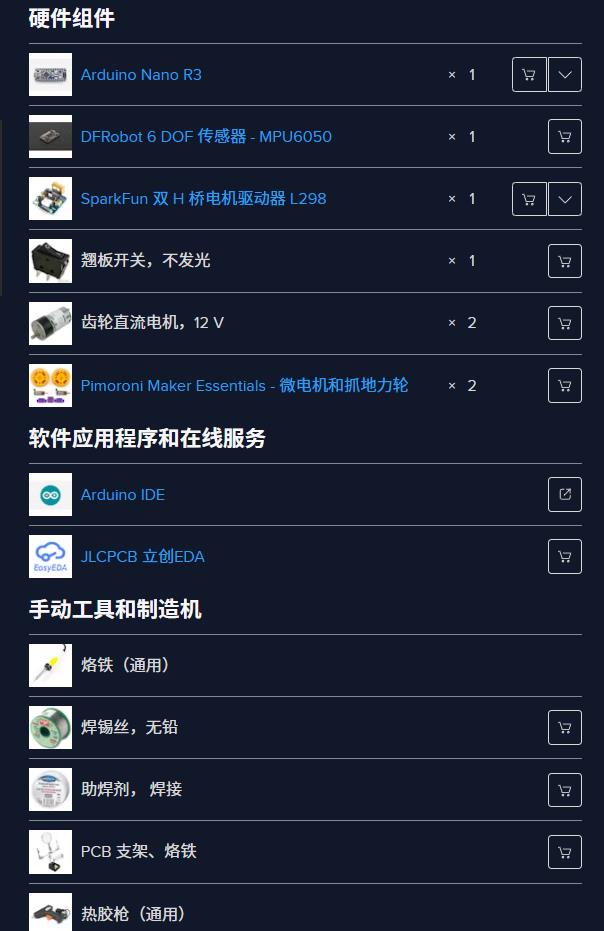This screenshot has height=931, width=604.
Task: Add 翘板开关 to cart
Action: pyautogui.click(x=565, y=261)
